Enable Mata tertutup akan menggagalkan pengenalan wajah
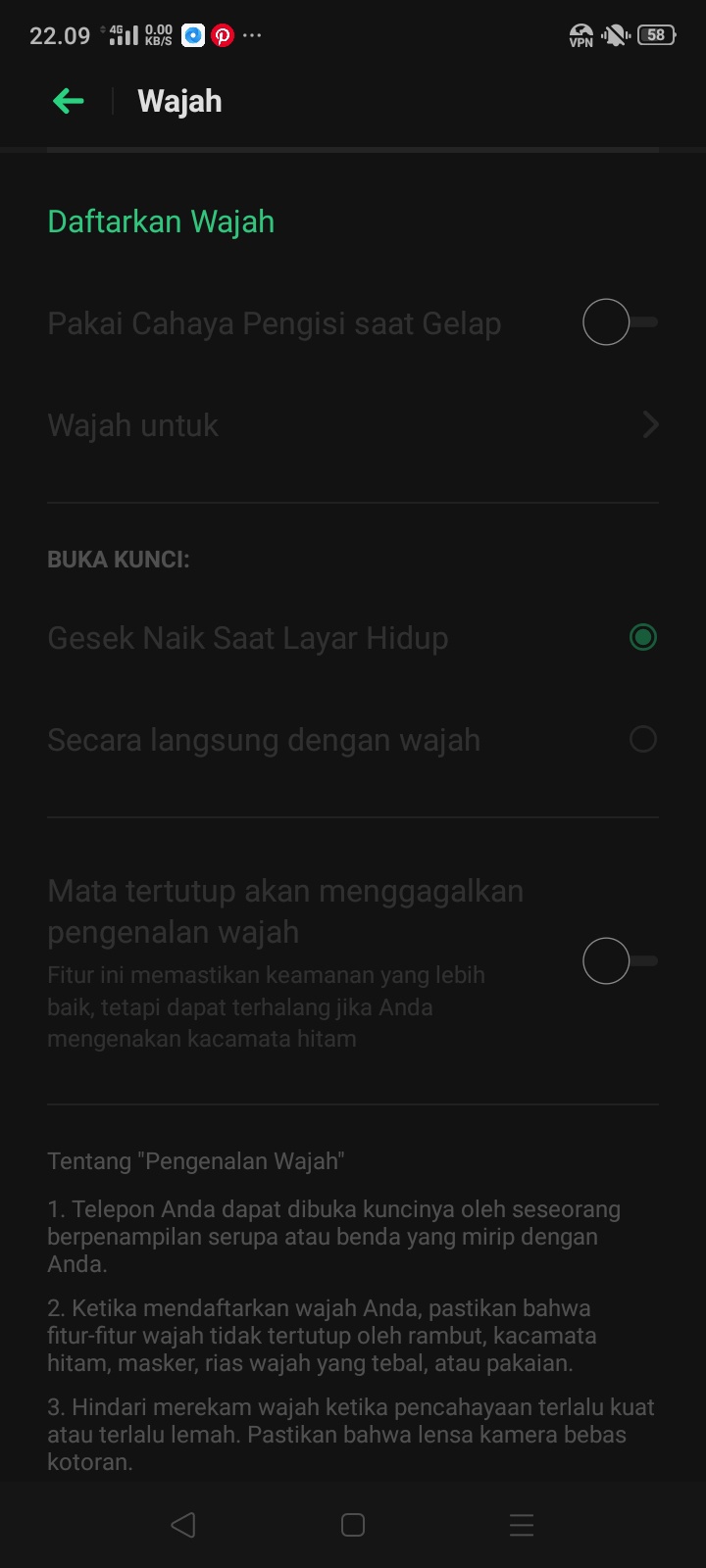This screenshot has height=1568, width=706. point(619,961)
